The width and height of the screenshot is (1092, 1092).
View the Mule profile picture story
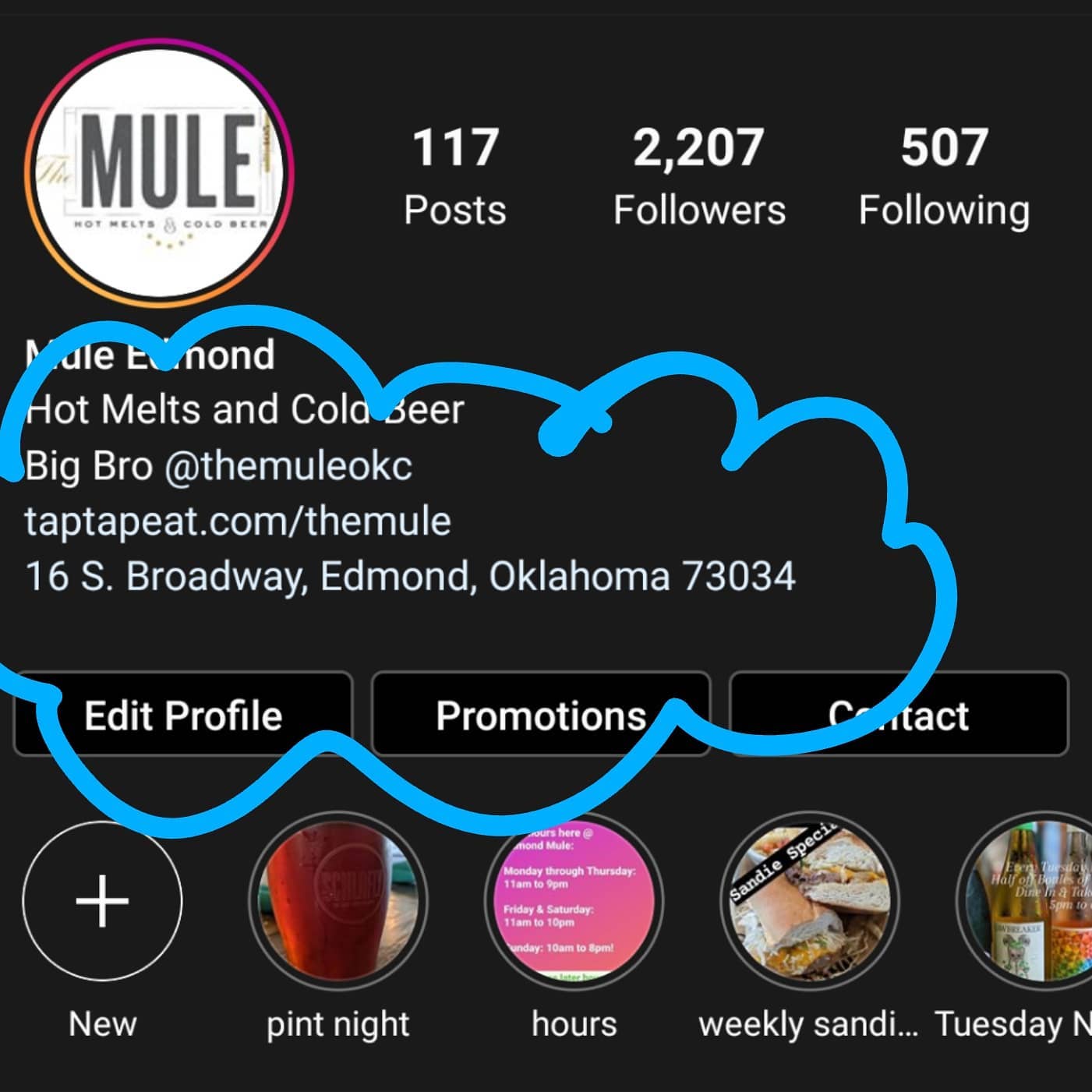click(159, 171)
